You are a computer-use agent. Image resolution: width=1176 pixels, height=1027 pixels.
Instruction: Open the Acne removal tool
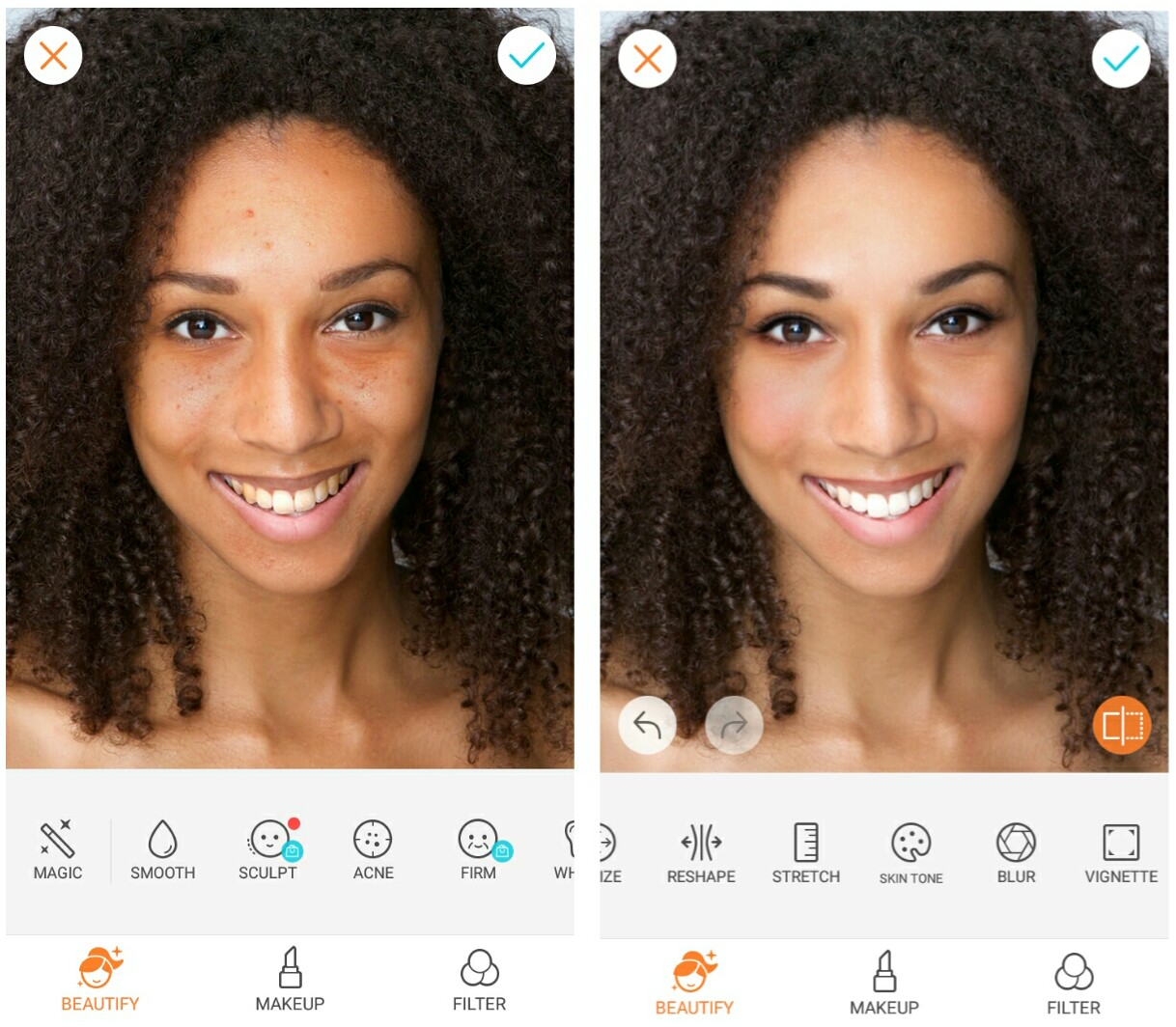373,849
